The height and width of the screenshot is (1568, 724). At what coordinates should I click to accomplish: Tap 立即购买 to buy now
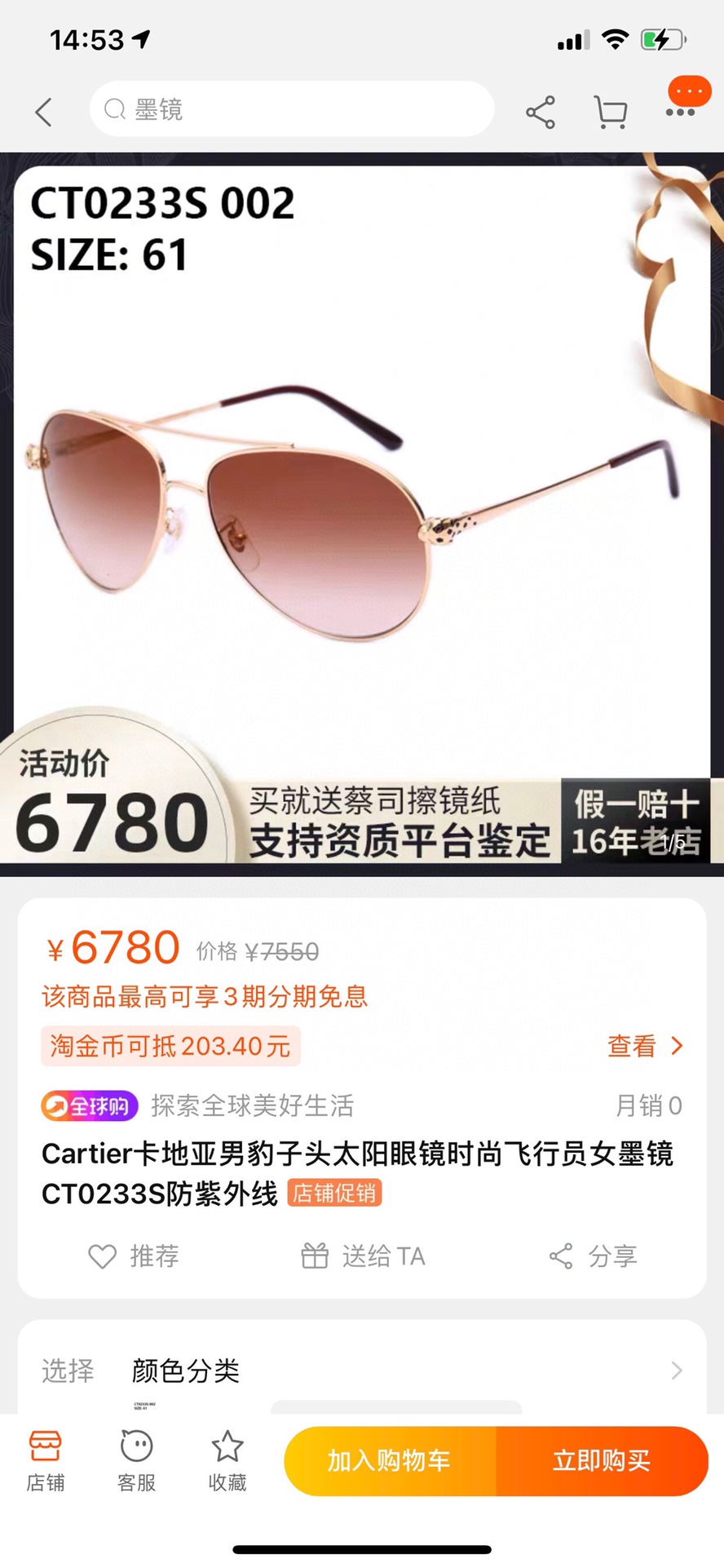[x=602, y=1461]
